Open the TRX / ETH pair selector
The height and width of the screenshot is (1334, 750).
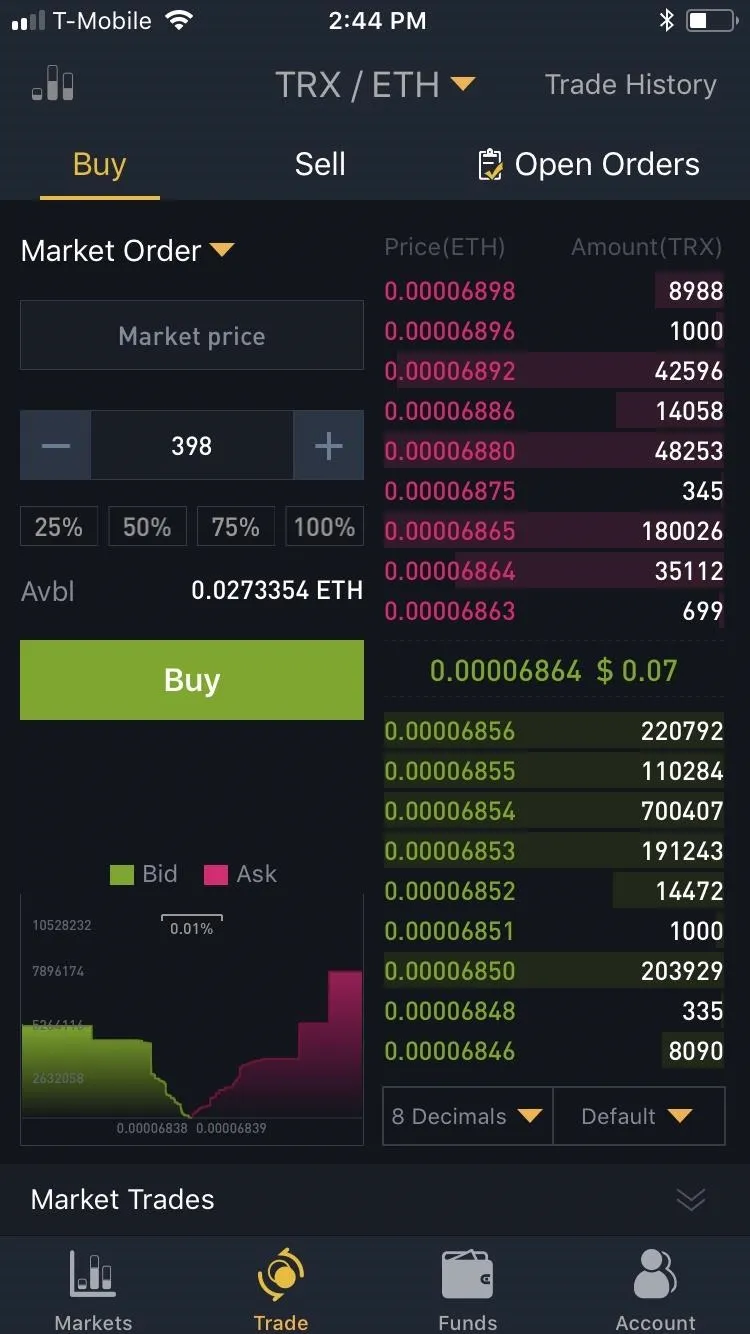[x=375, y=85]
